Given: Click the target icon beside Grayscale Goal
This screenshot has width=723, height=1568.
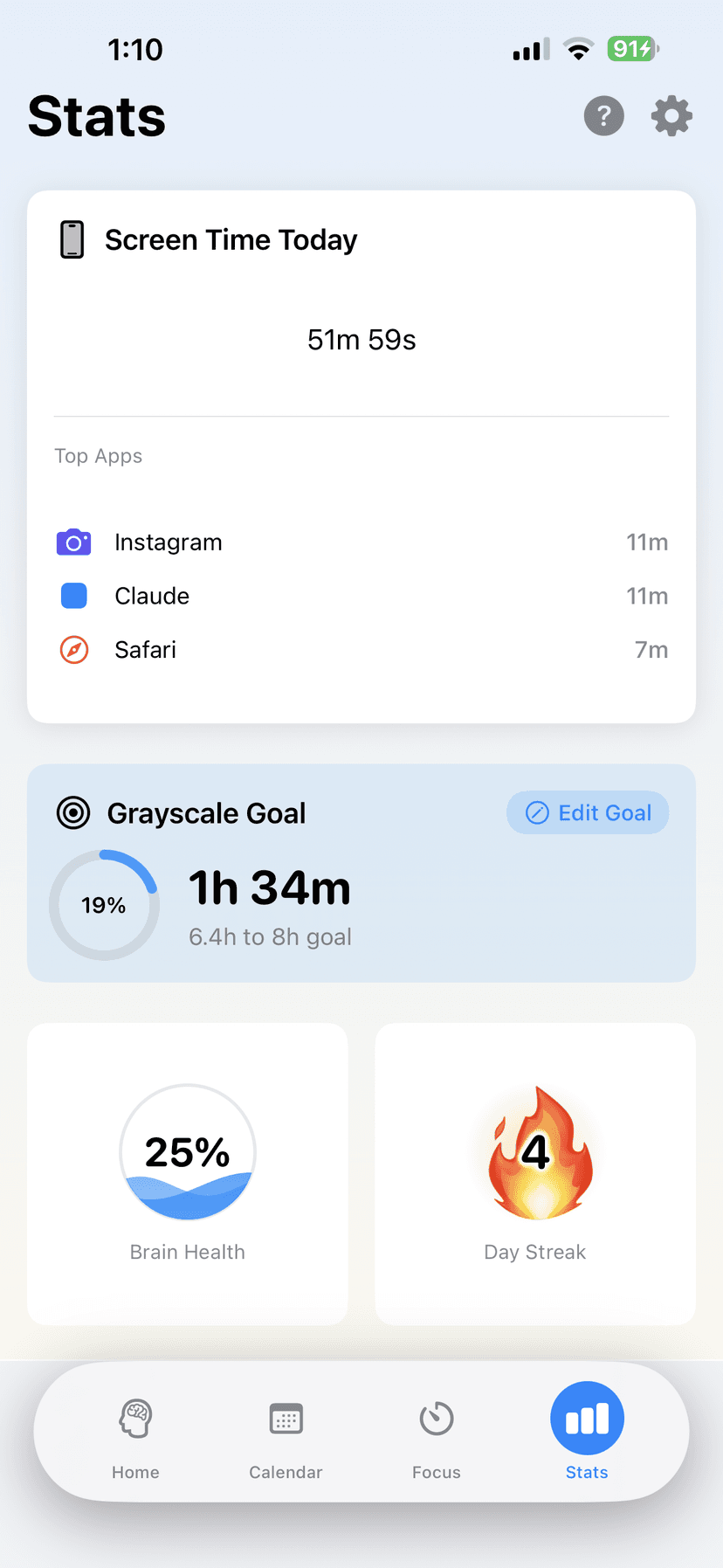Looking at the screenshot, I should tap(74, 812).
